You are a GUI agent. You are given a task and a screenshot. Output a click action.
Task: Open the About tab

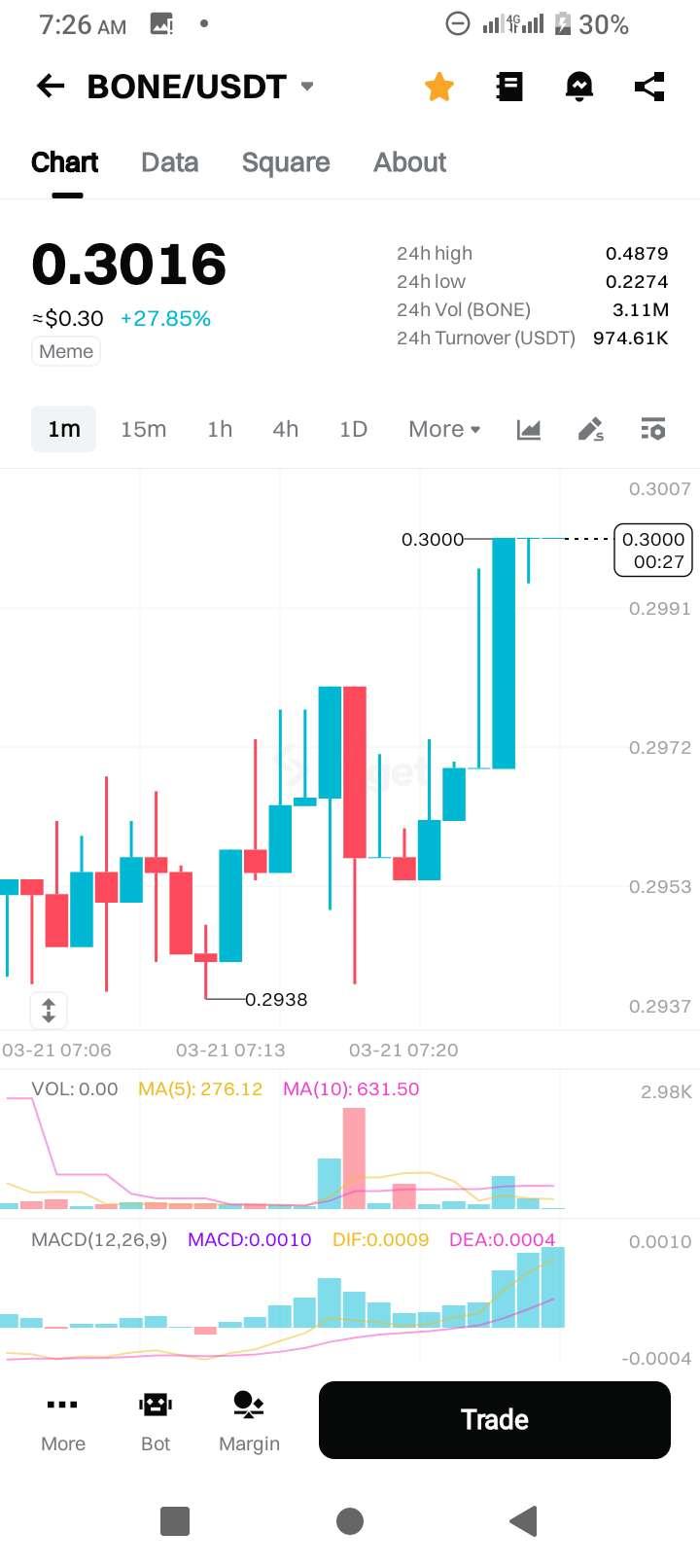point(409,162)
